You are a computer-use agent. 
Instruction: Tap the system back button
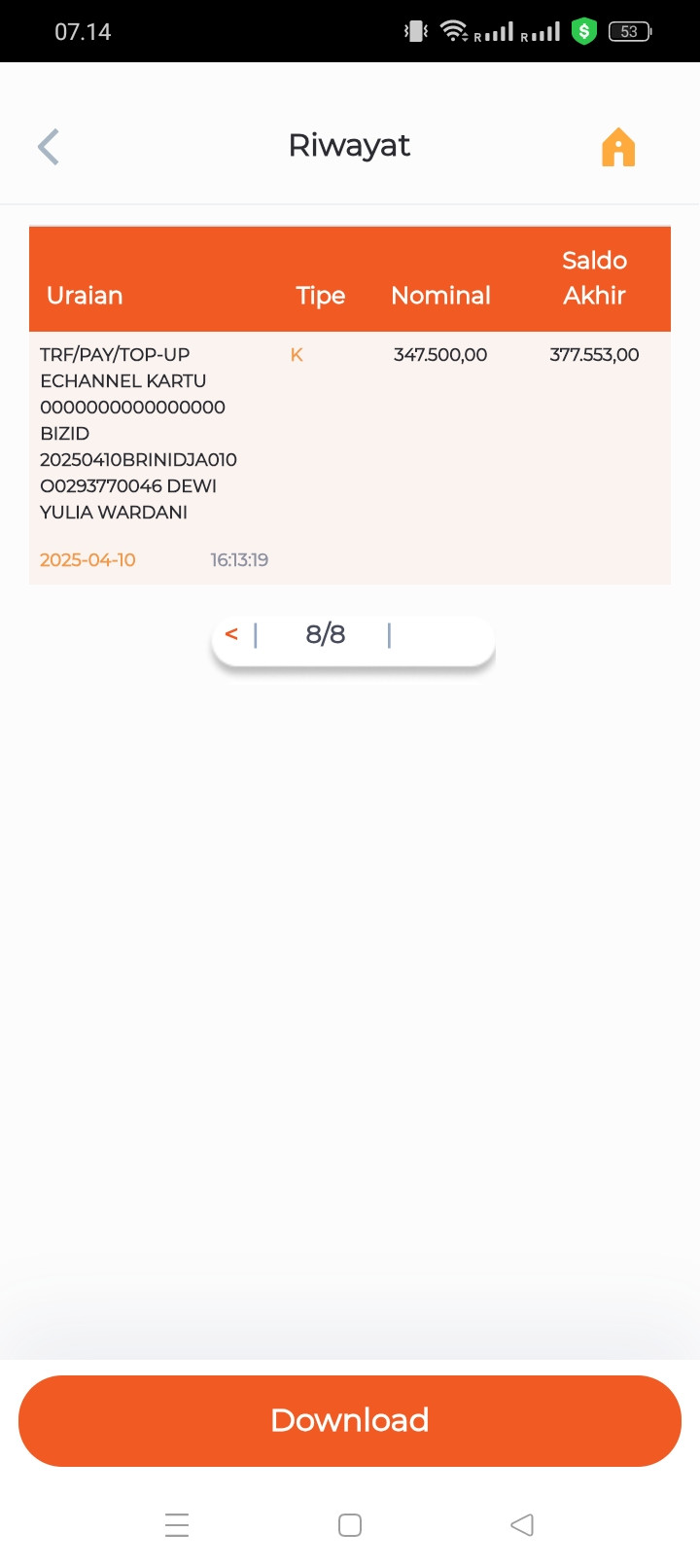point(522,1524)
